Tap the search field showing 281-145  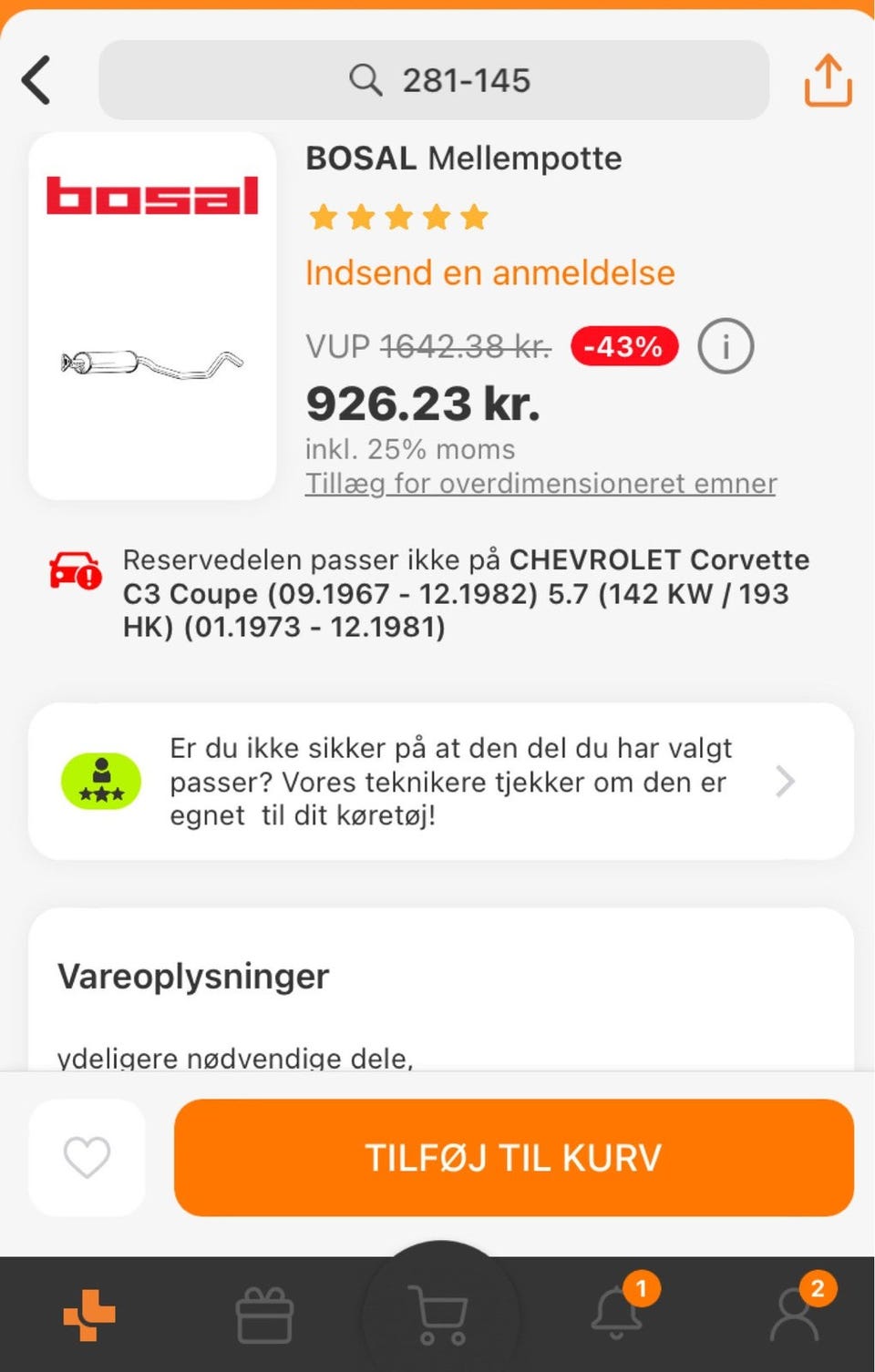coord(434,80)
